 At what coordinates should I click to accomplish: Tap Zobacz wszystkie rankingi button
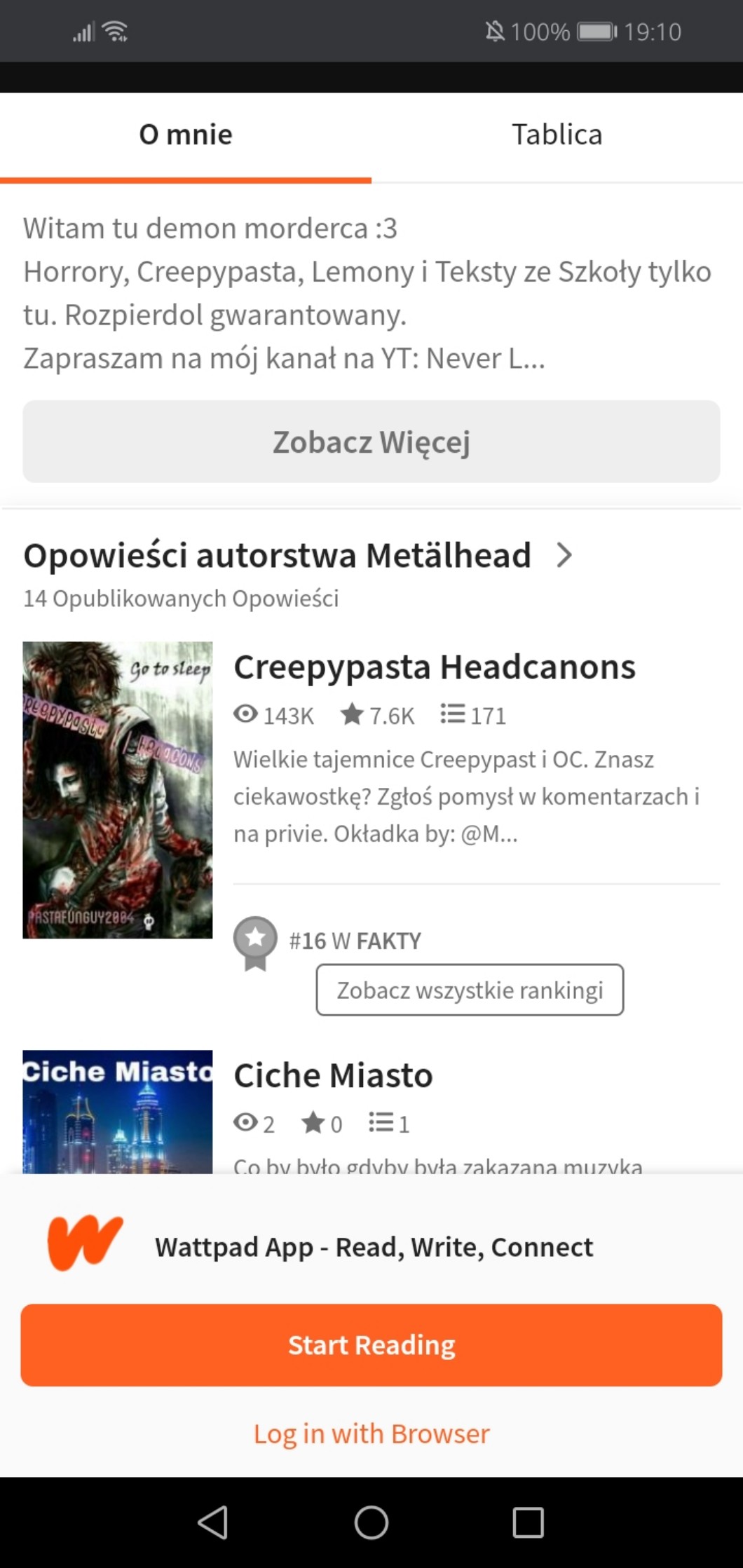(470, 990)
